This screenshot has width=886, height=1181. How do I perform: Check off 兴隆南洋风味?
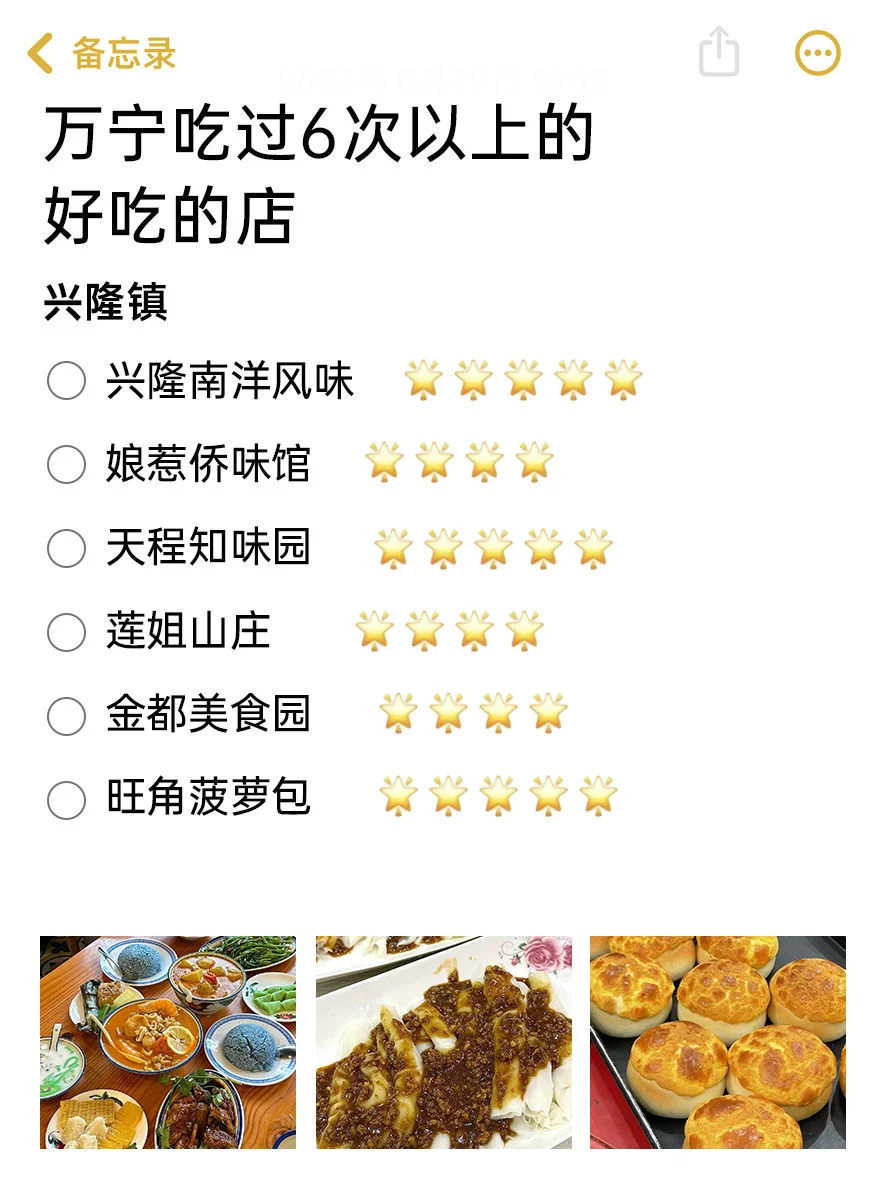coord(67,381)
